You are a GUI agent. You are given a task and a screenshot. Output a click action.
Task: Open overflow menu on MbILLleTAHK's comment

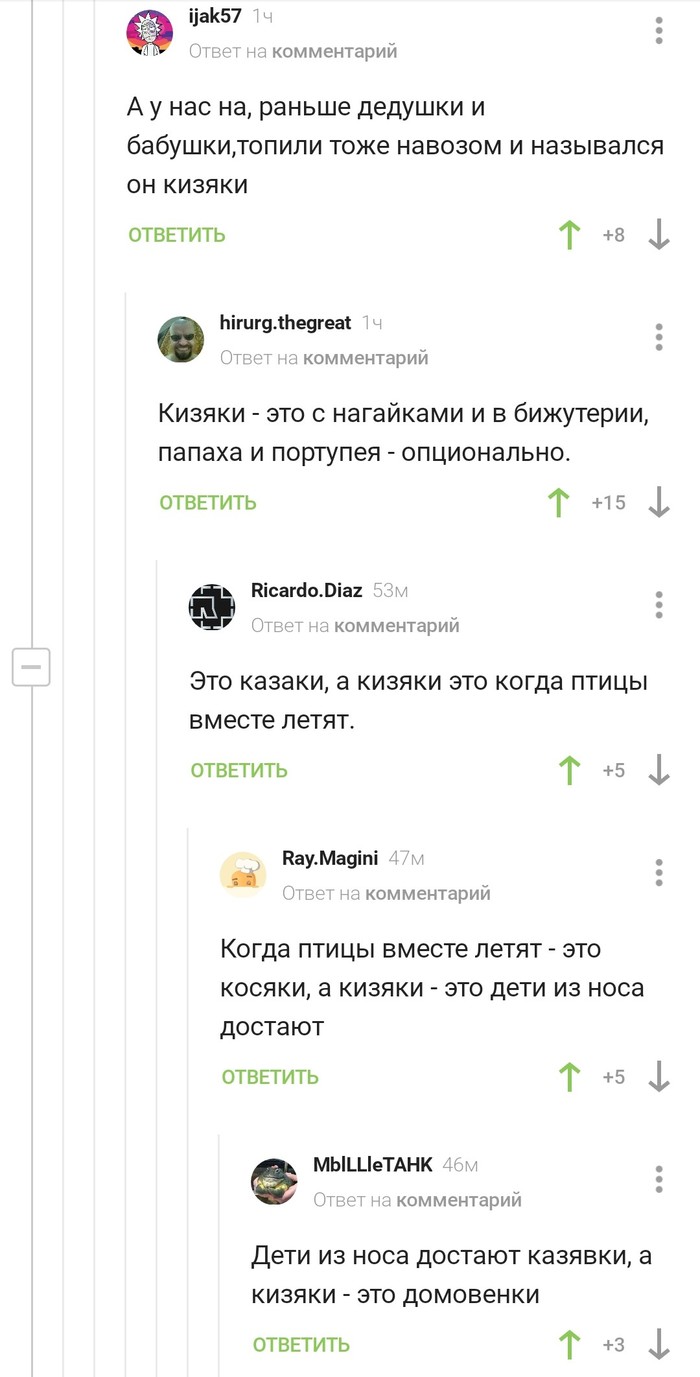click(659, 1178)
